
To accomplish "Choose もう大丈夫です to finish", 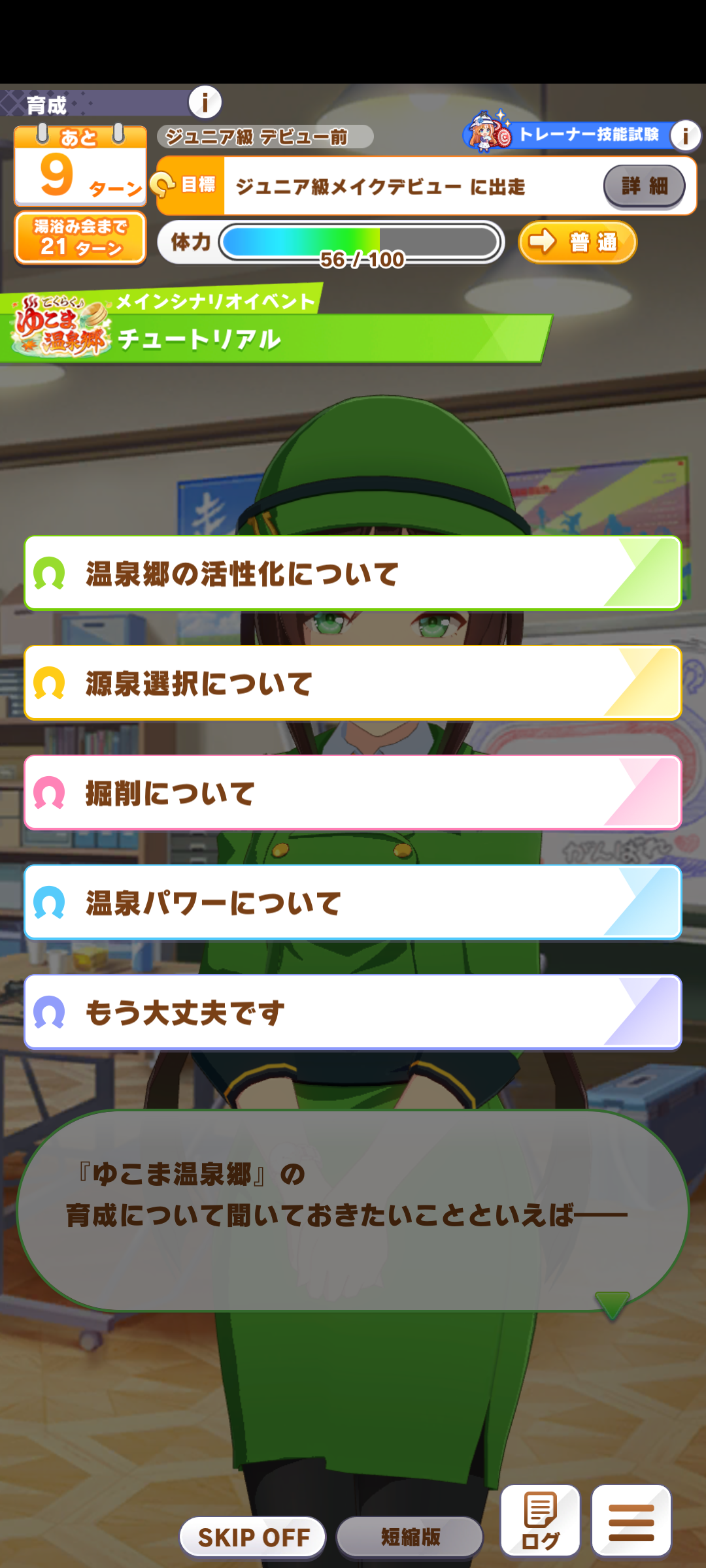I will [353, 1013].
